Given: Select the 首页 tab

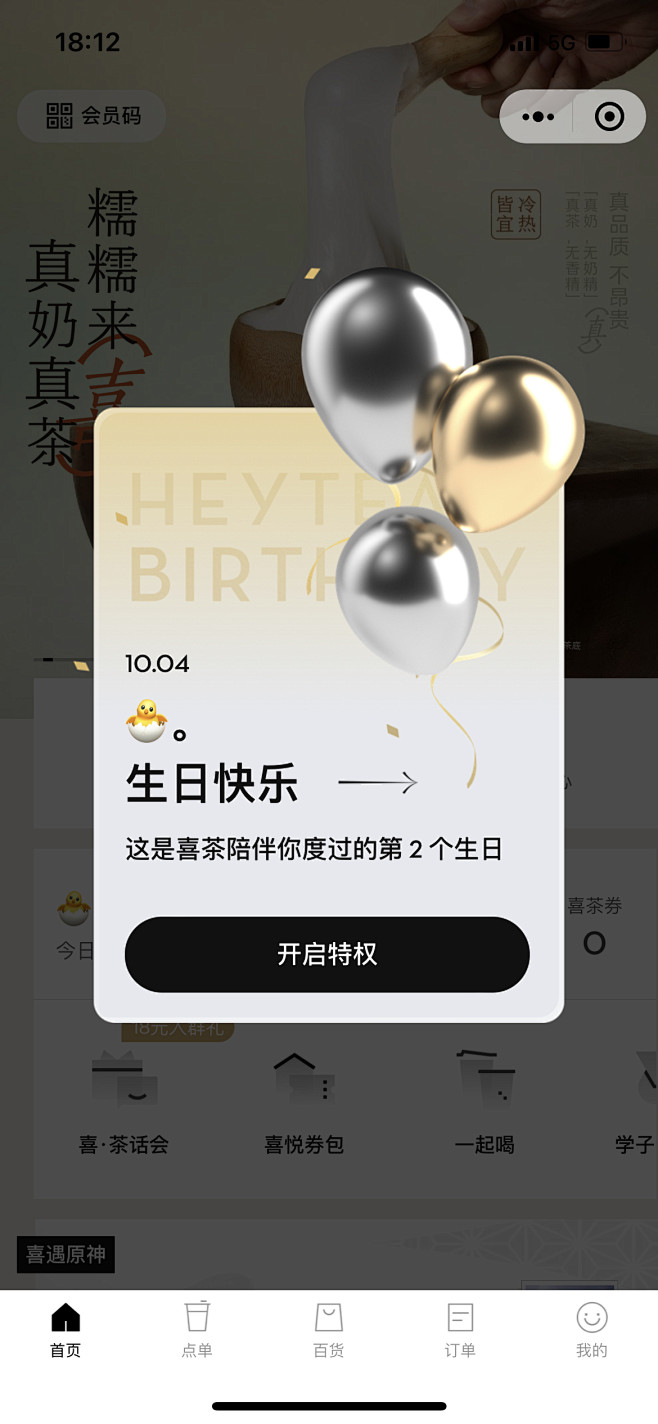Looking at the screenshot, I should [66, 1329].
